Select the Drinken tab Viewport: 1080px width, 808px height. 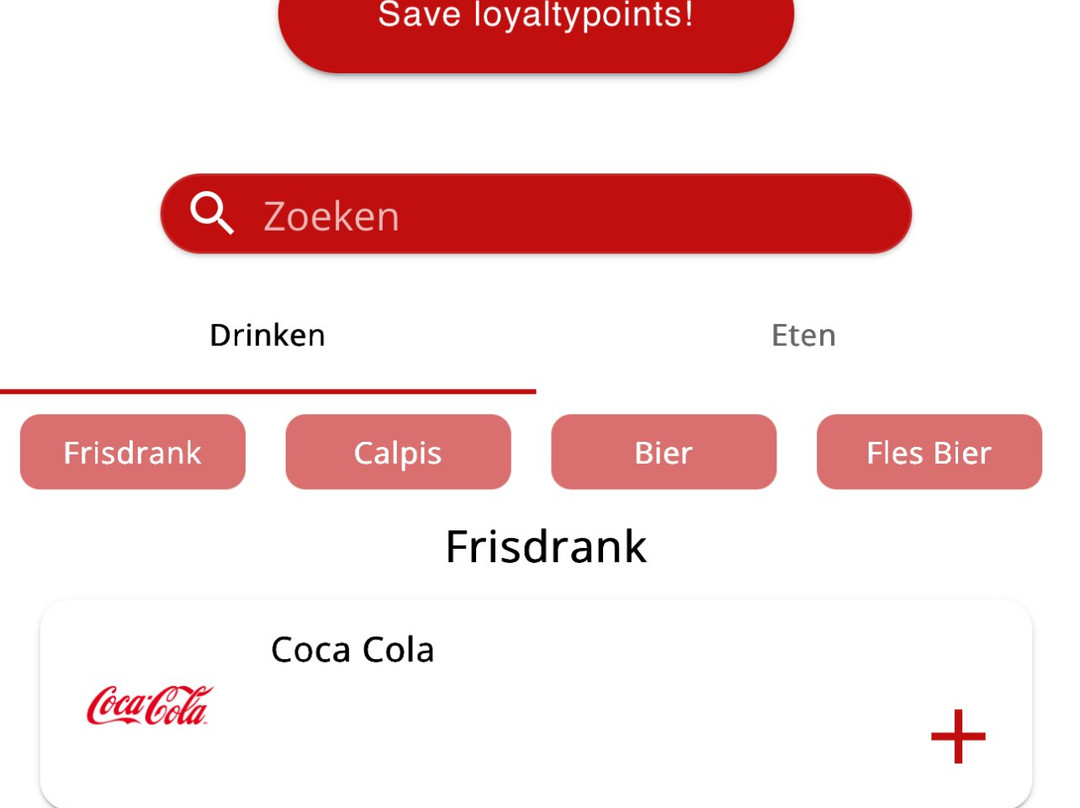click(x=267, y=335)
